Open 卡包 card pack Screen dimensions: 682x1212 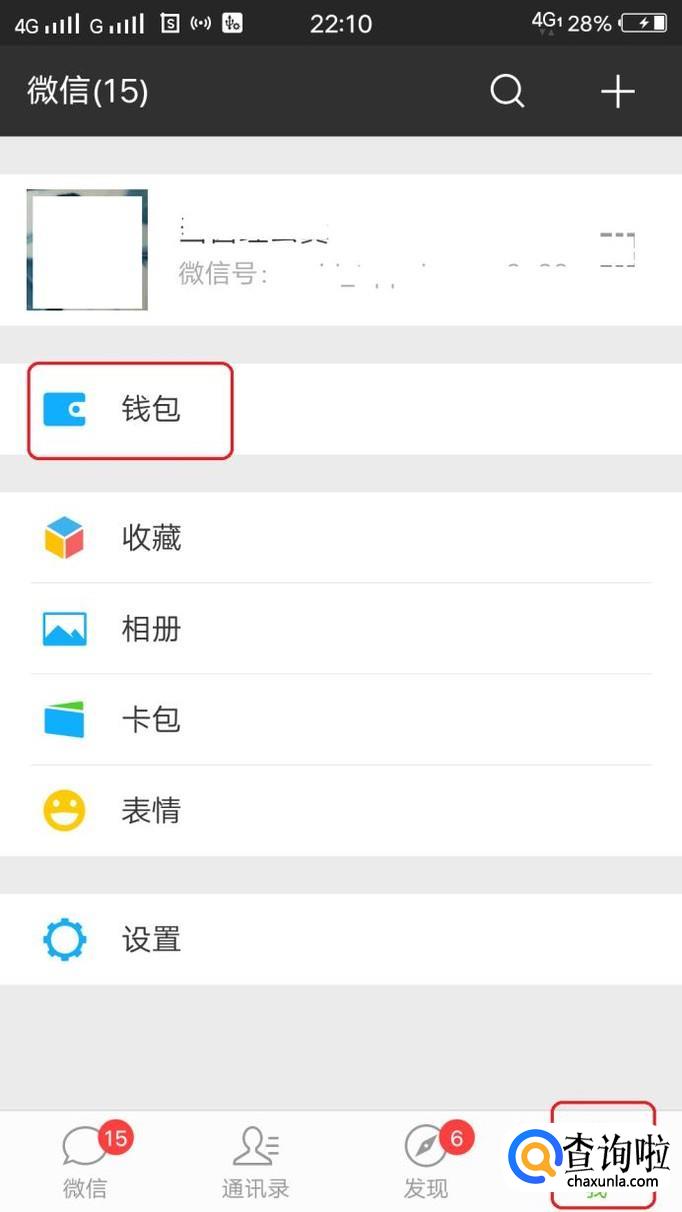tap(341, 720)
